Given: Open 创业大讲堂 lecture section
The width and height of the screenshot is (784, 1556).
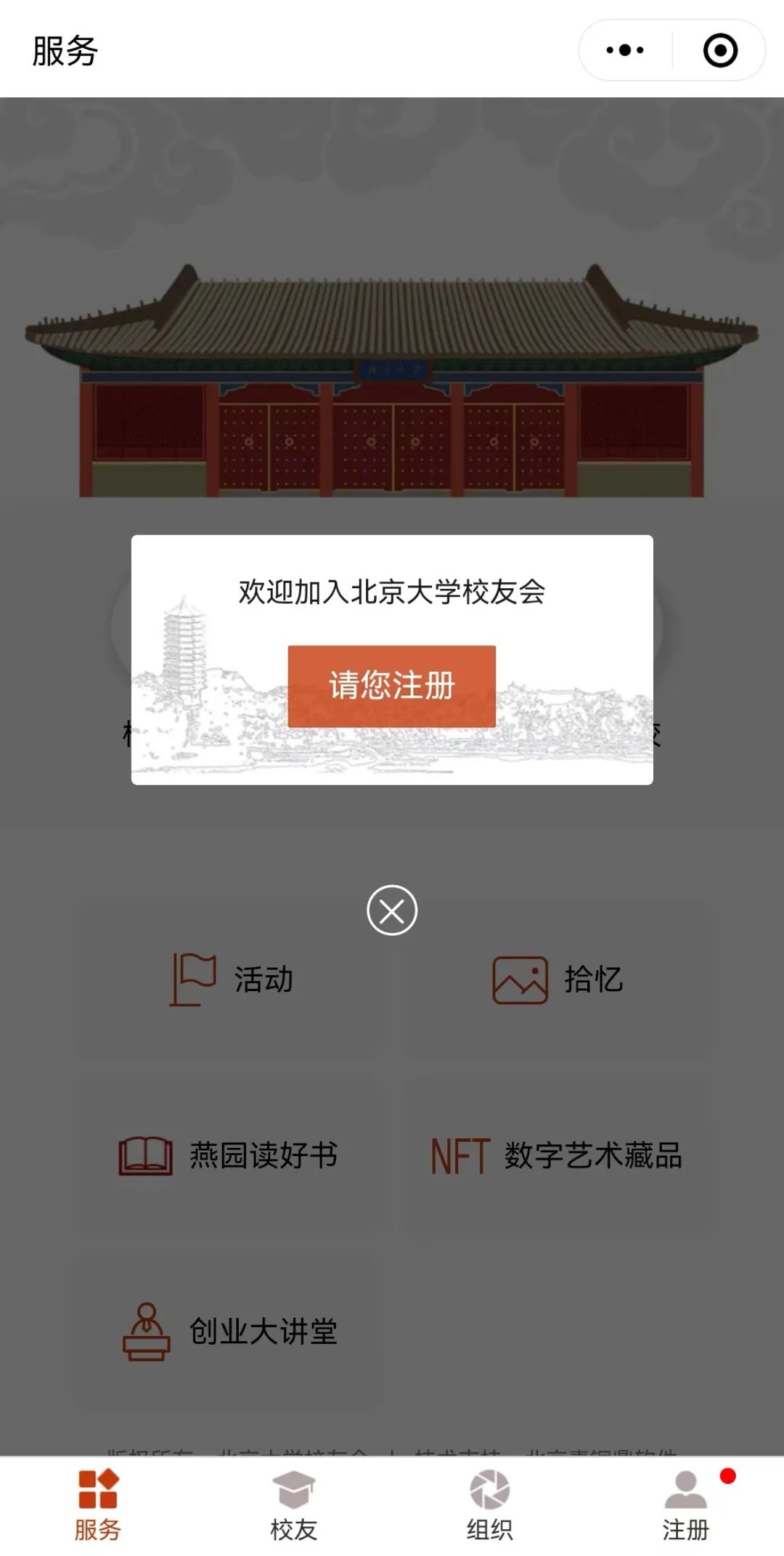Looking at the screenshot, I should click(229, 1331).
